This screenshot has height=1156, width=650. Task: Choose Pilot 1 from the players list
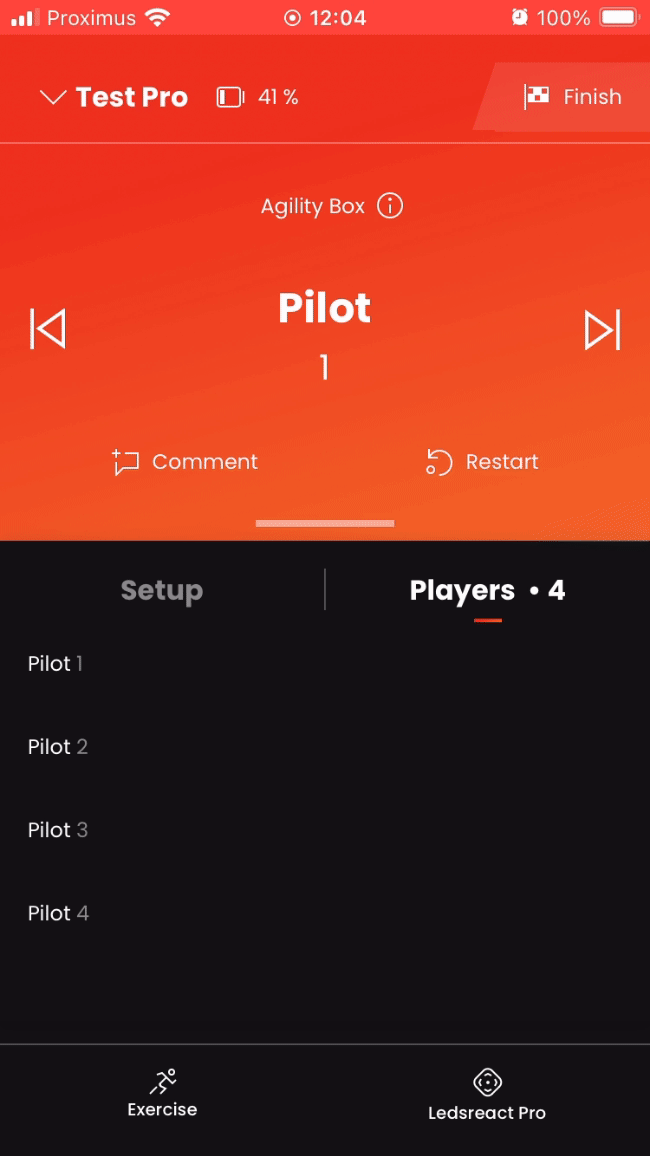point(56,664)
